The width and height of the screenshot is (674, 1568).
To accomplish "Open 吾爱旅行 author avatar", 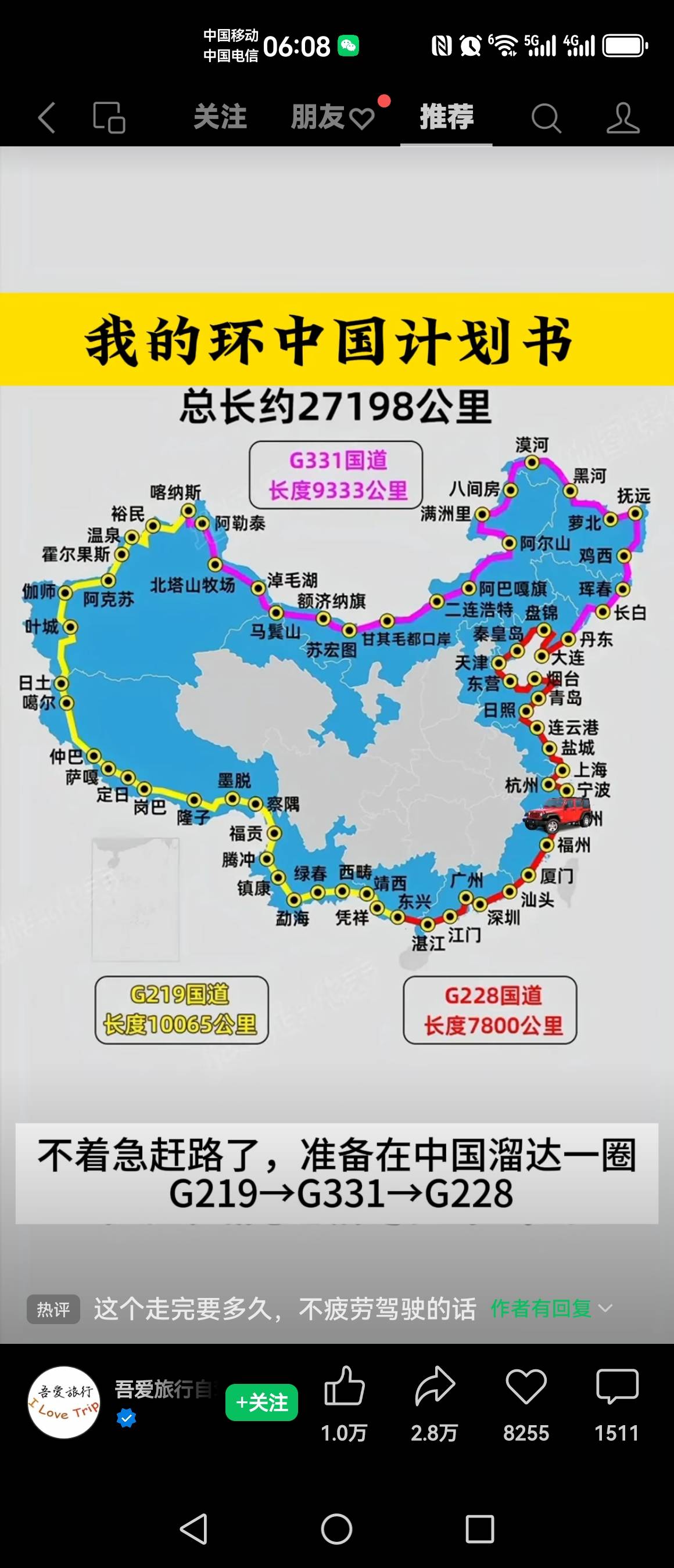I will click(x=64, y=1402).
